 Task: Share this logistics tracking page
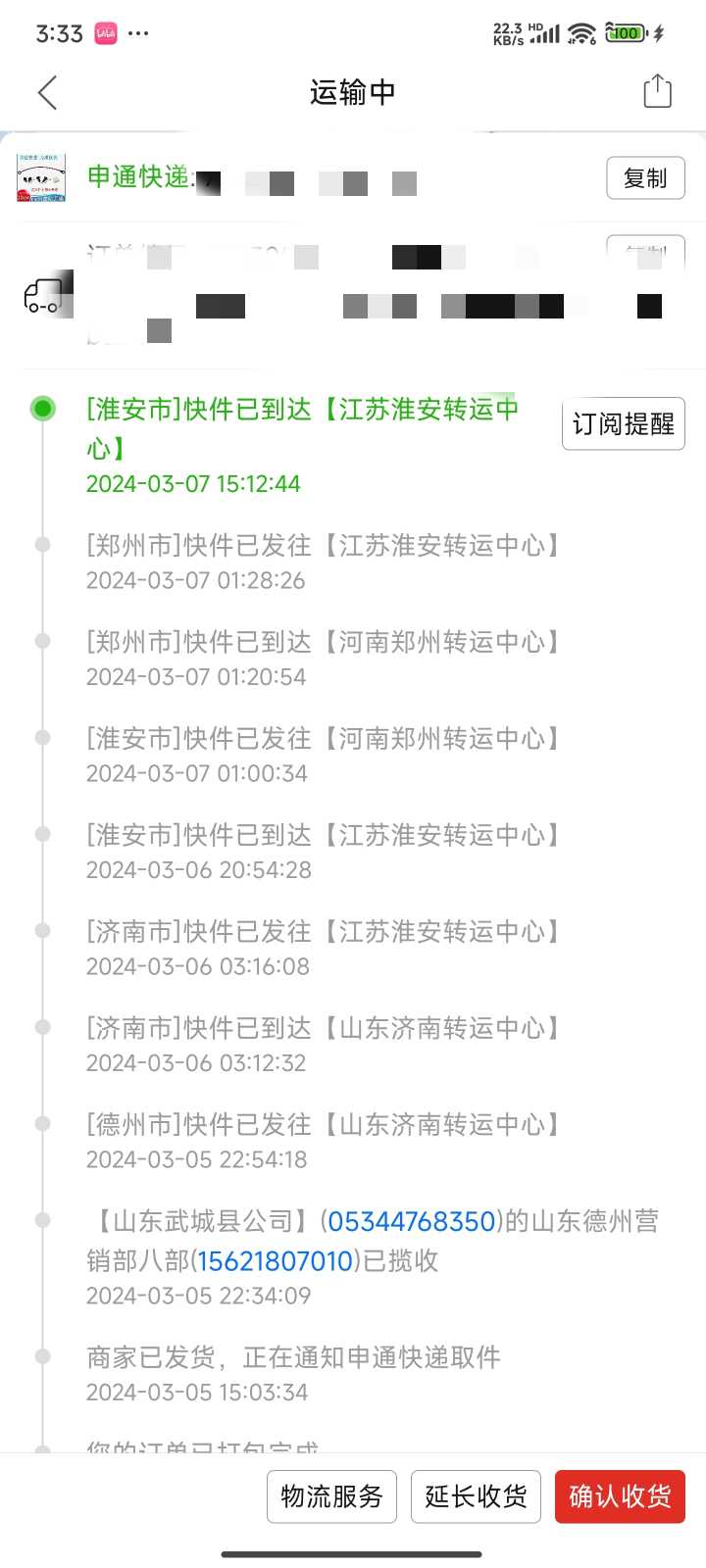click(657, 91)
